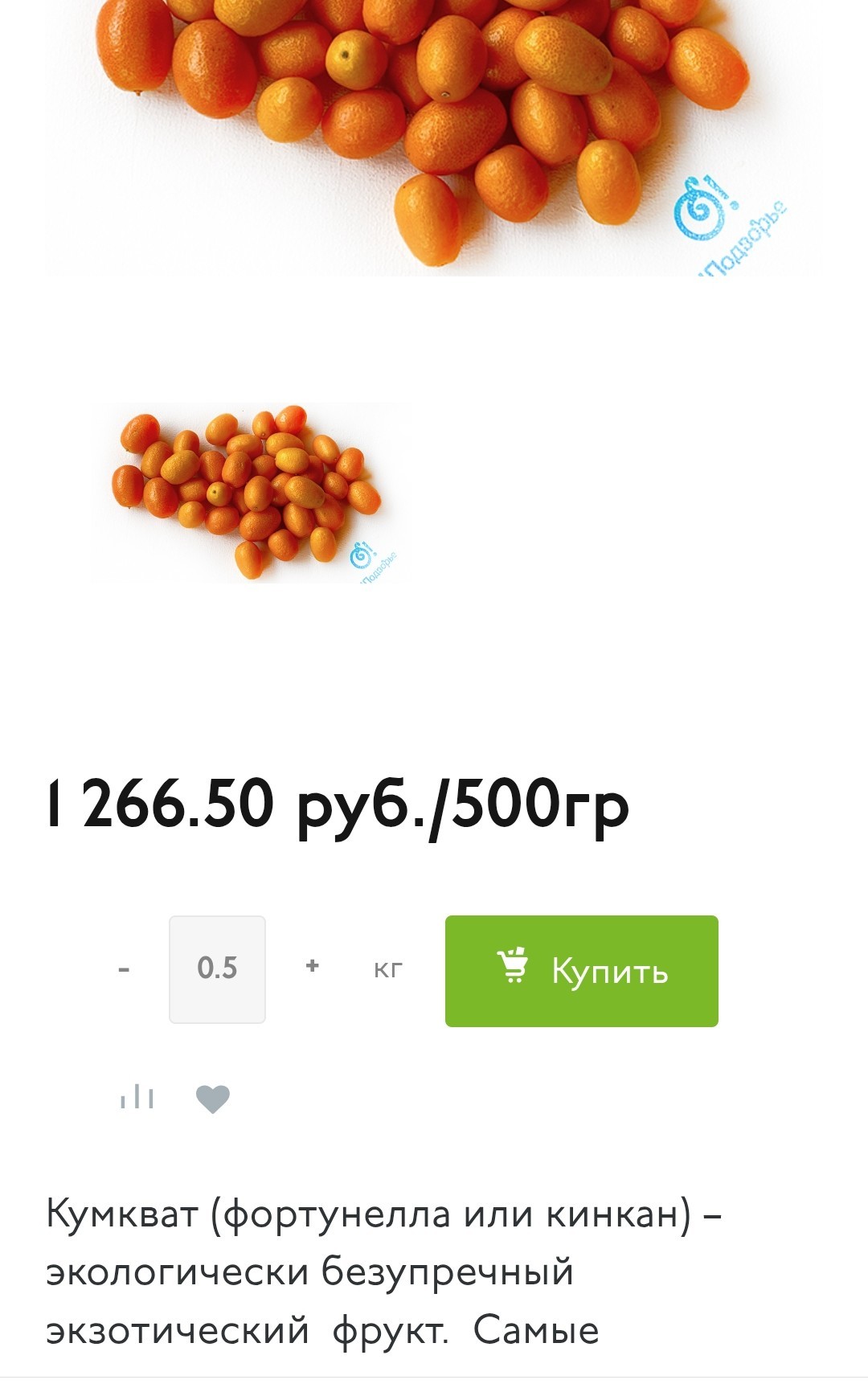The image size is (868, 1384).
Task: Add product to comparison via bars icon
Action: 137,1096
